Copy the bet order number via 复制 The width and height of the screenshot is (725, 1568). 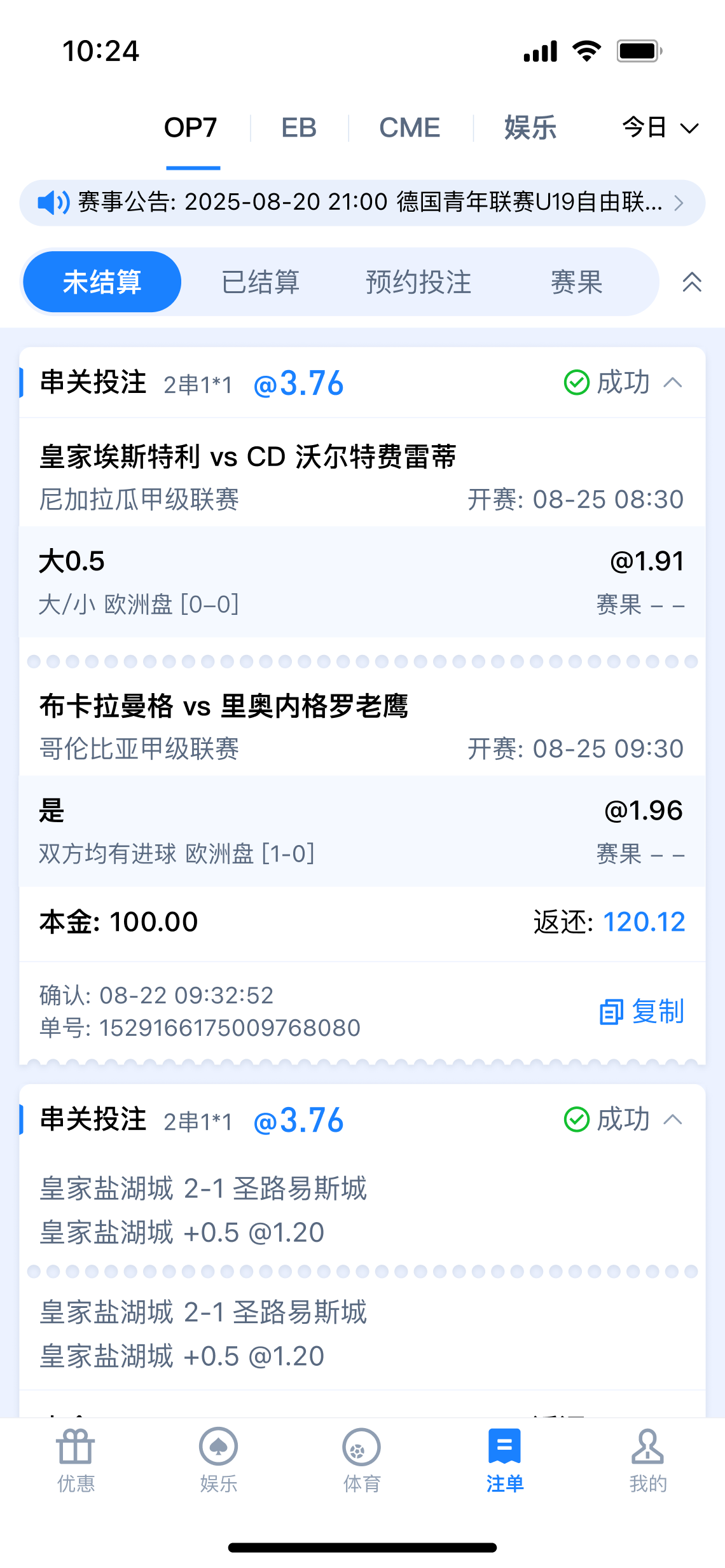point(642,1011)
